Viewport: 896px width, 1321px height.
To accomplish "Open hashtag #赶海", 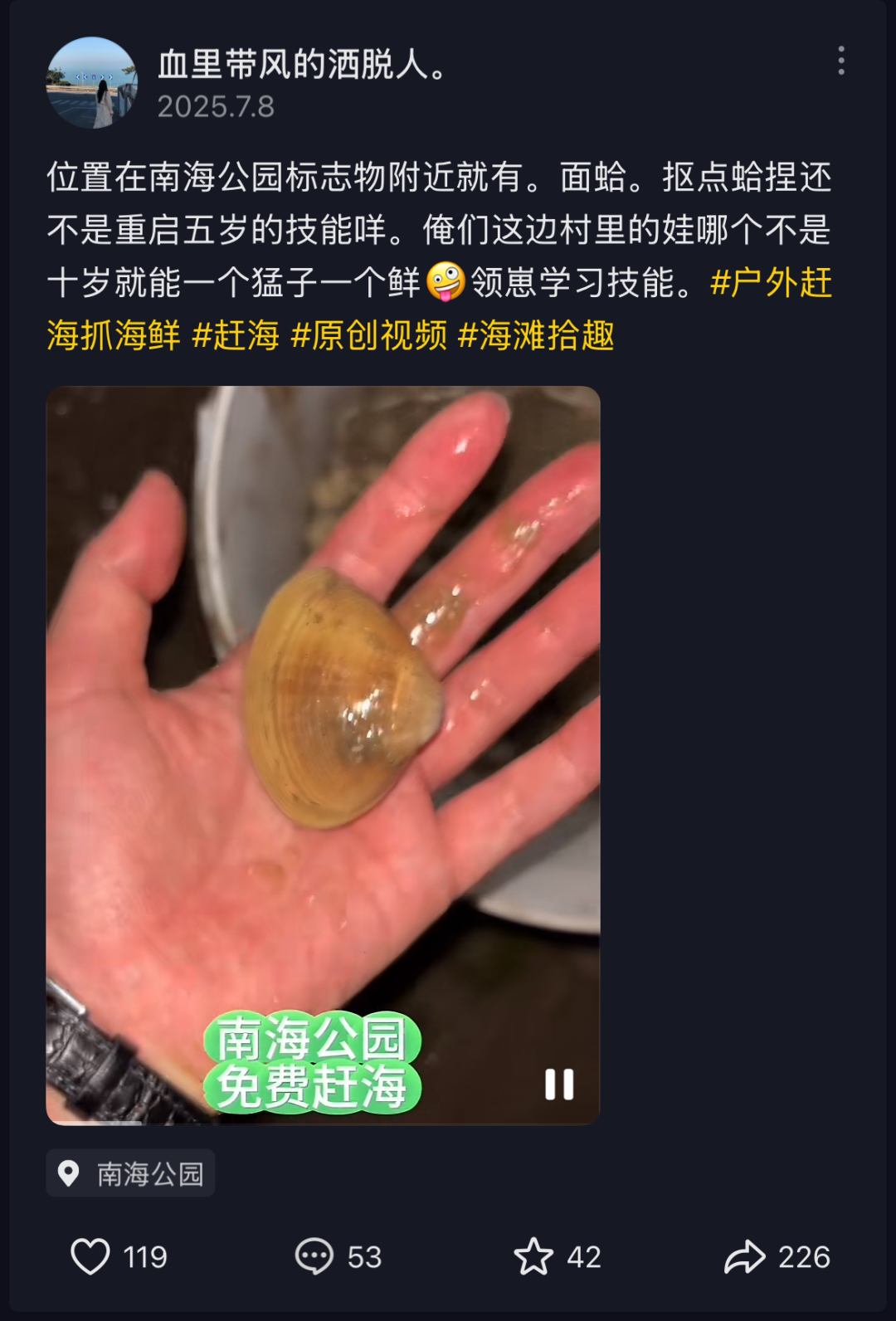I will click(236, 336).
